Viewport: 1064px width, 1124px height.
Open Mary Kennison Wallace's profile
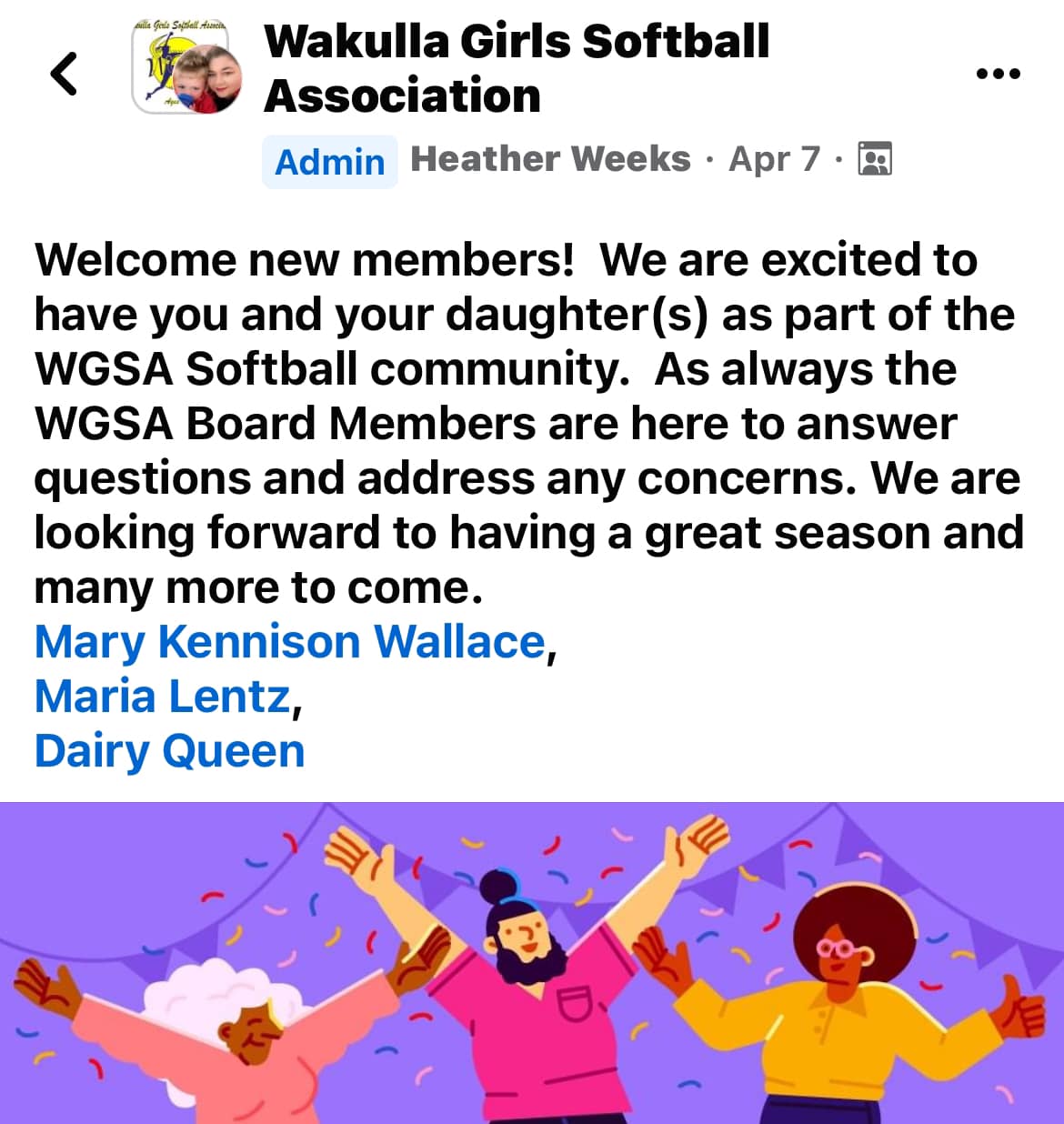[x=289, y=642]
